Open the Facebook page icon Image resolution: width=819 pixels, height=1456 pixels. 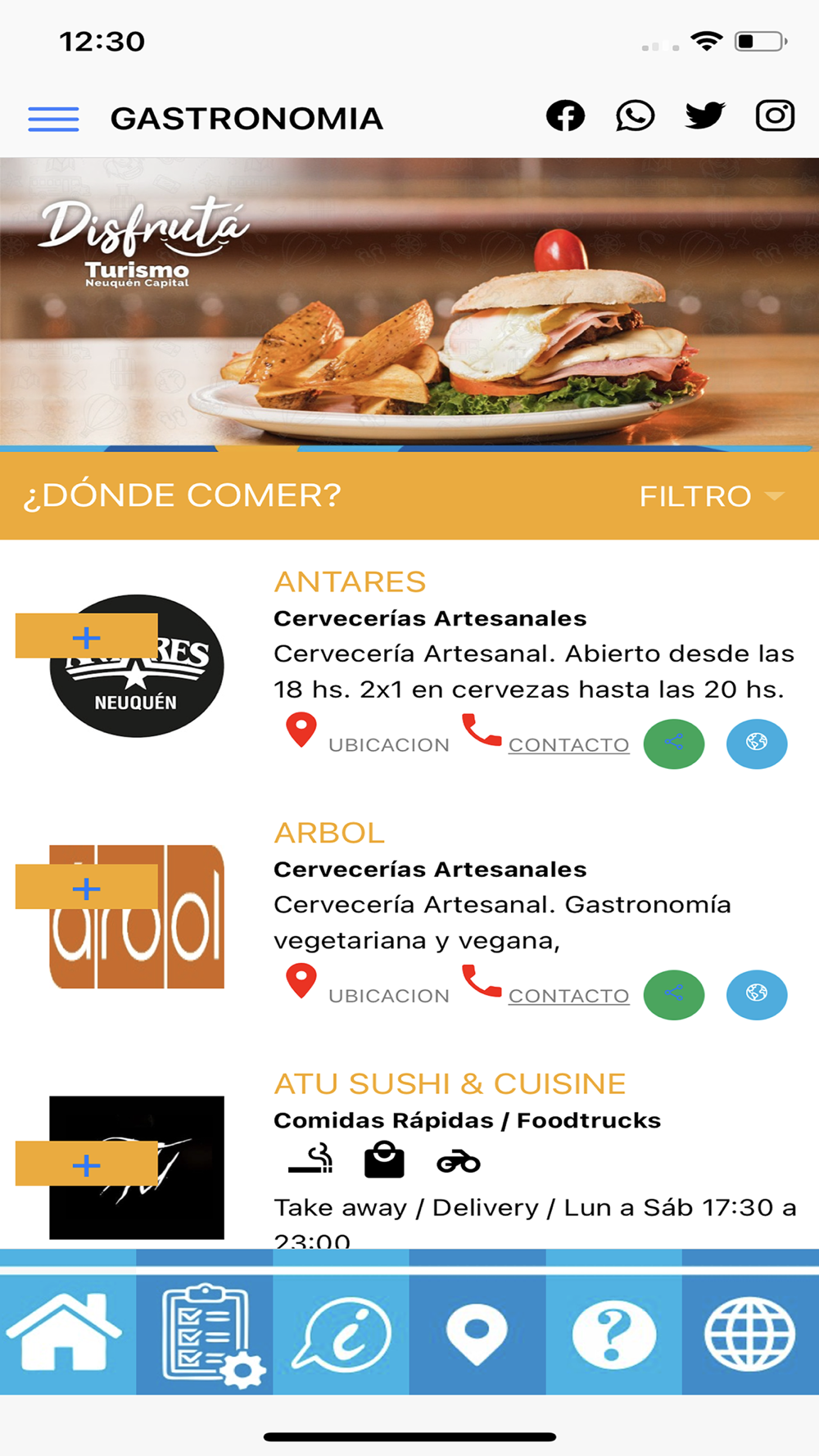click(566, 115)
